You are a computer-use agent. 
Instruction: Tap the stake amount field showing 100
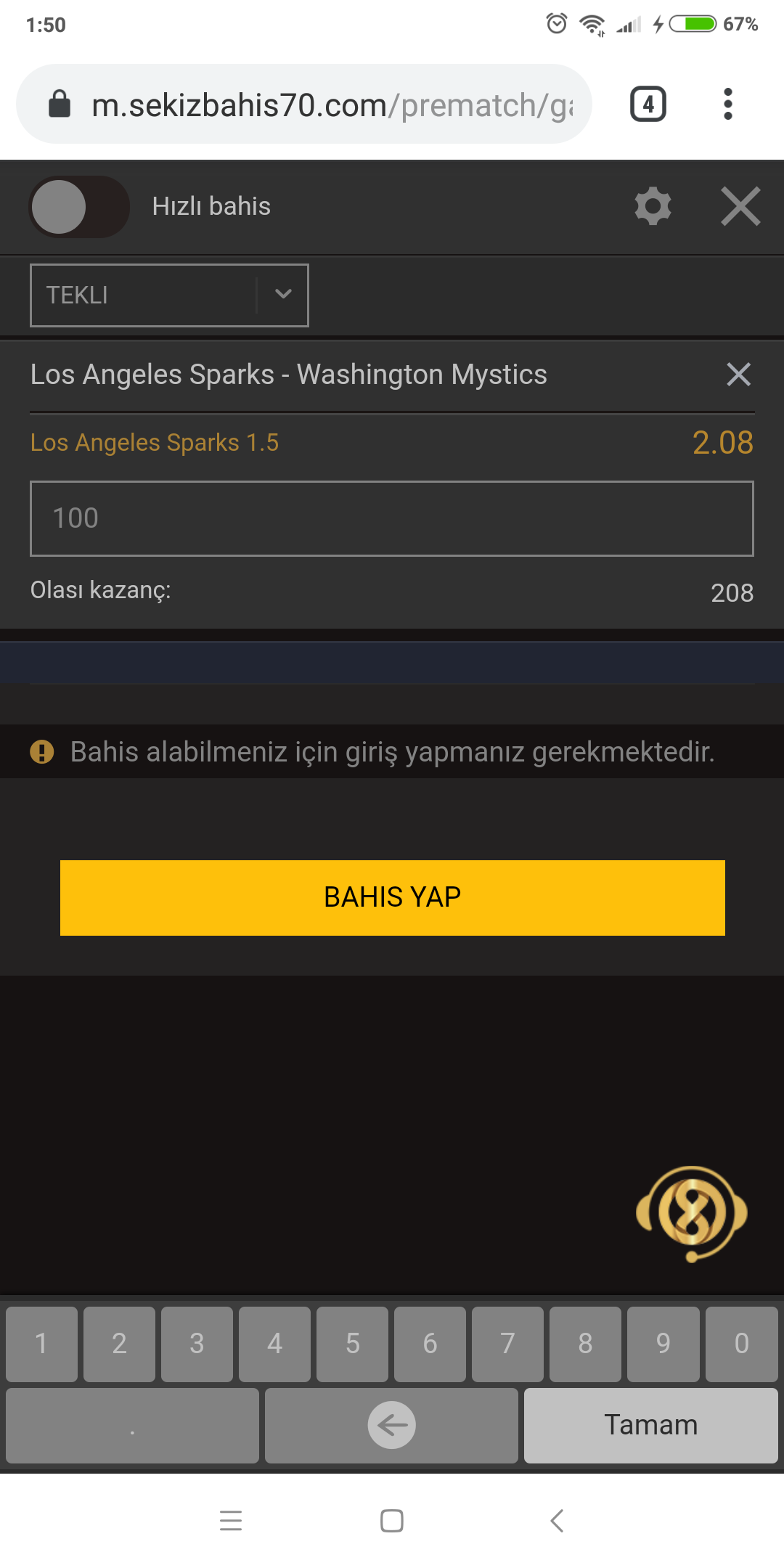392,518
